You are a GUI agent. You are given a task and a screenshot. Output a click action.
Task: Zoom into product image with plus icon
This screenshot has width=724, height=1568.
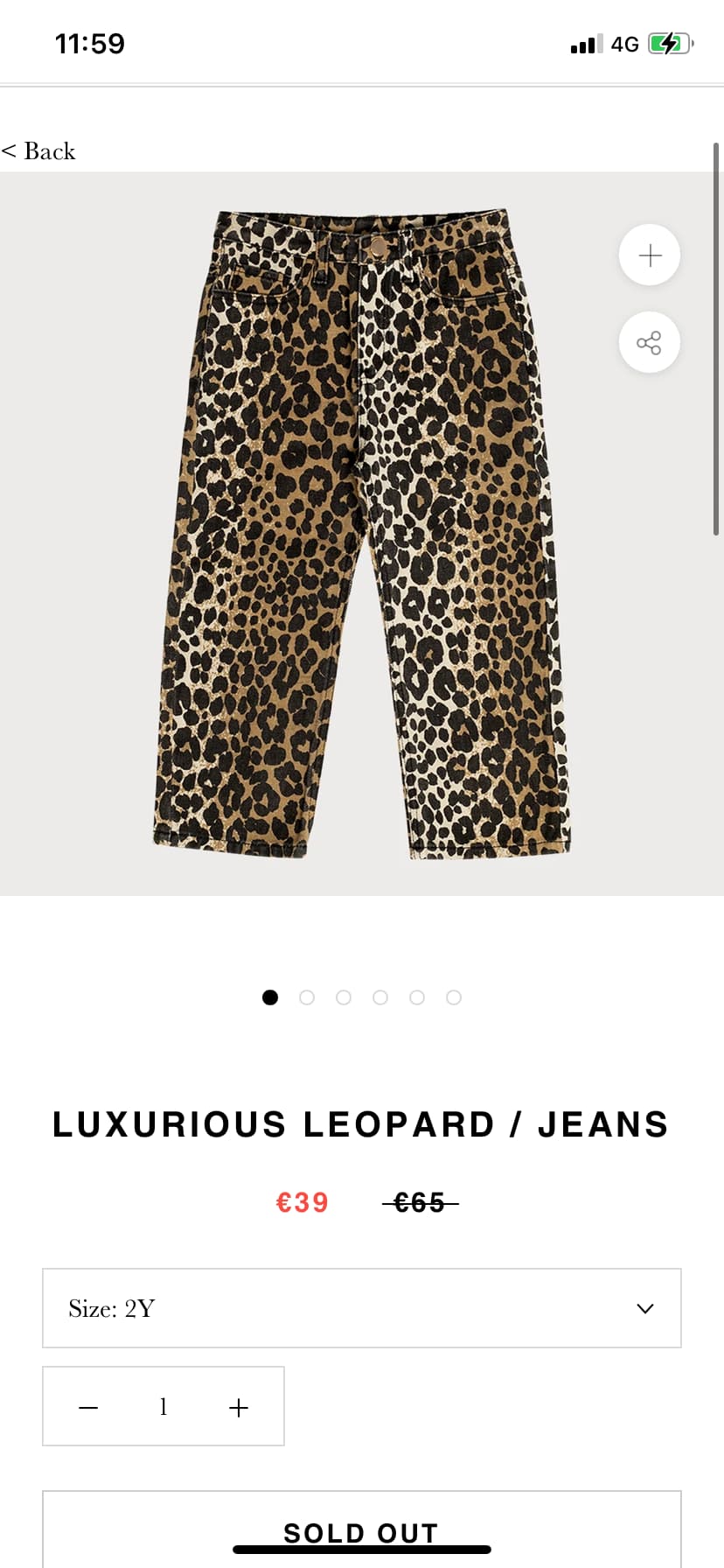coord(650,255)
